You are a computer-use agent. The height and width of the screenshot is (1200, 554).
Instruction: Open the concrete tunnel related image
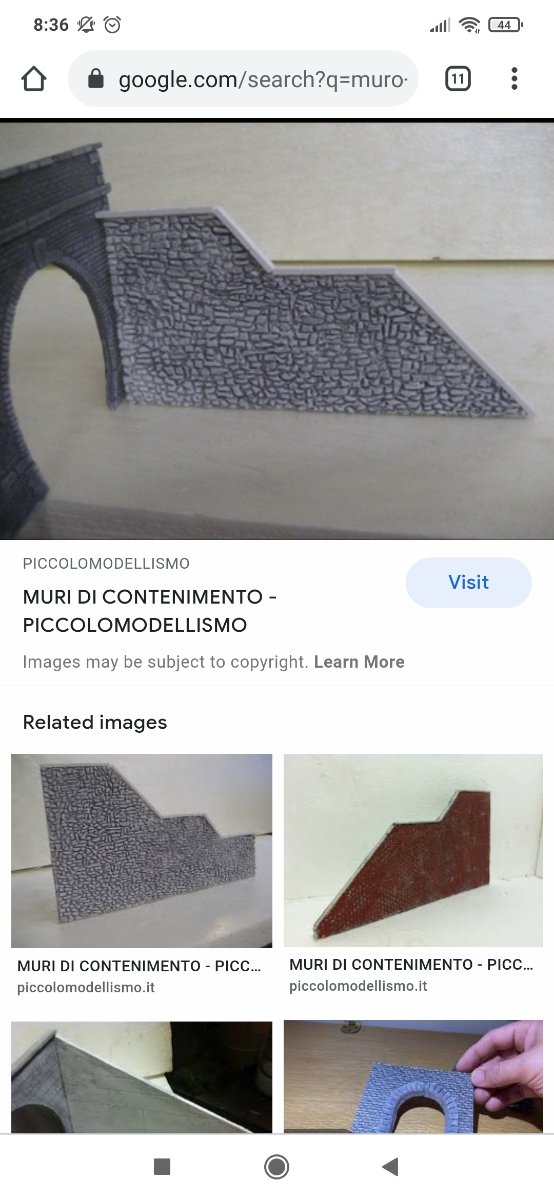coord(141,1076)
